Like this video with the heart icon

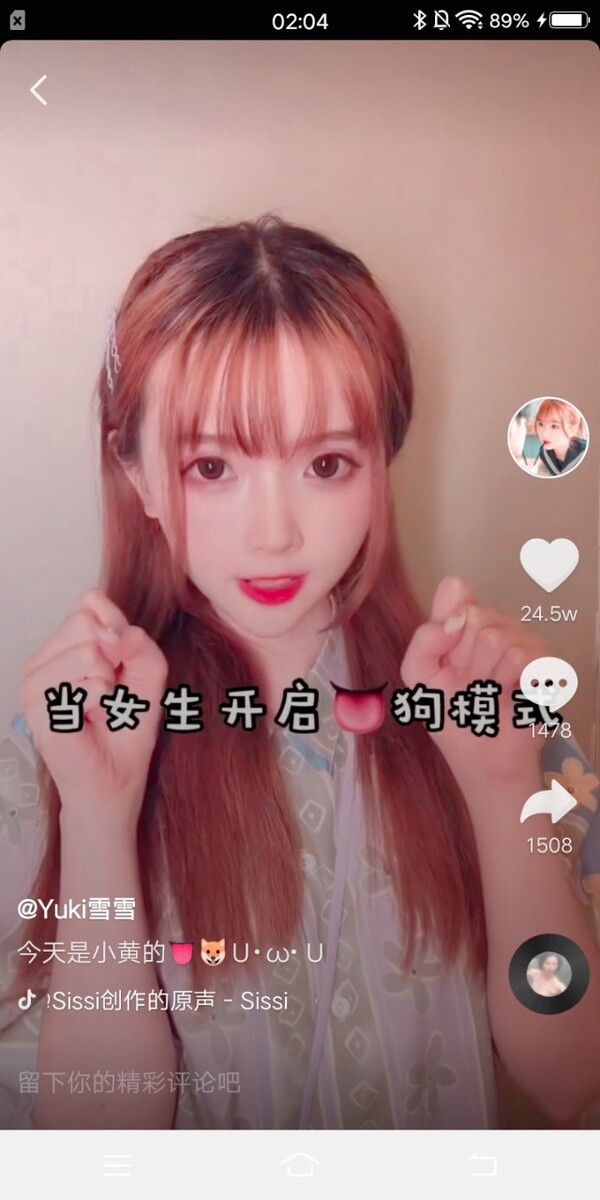coord(549,565)
